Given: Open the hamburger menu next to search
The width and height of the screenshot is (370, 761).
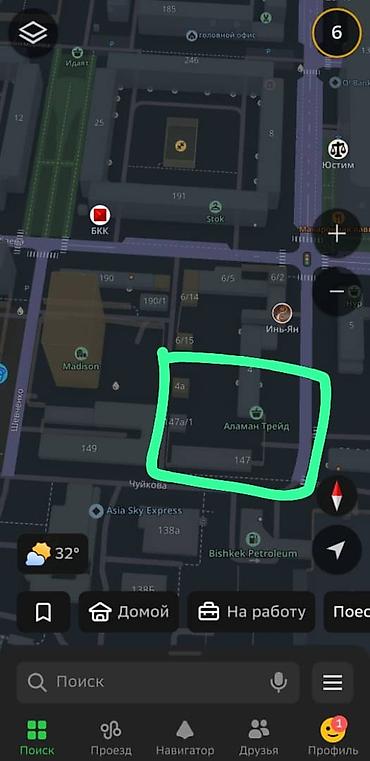Looking at the screenshot, I should pyautogui.click(x=333, y=682).
